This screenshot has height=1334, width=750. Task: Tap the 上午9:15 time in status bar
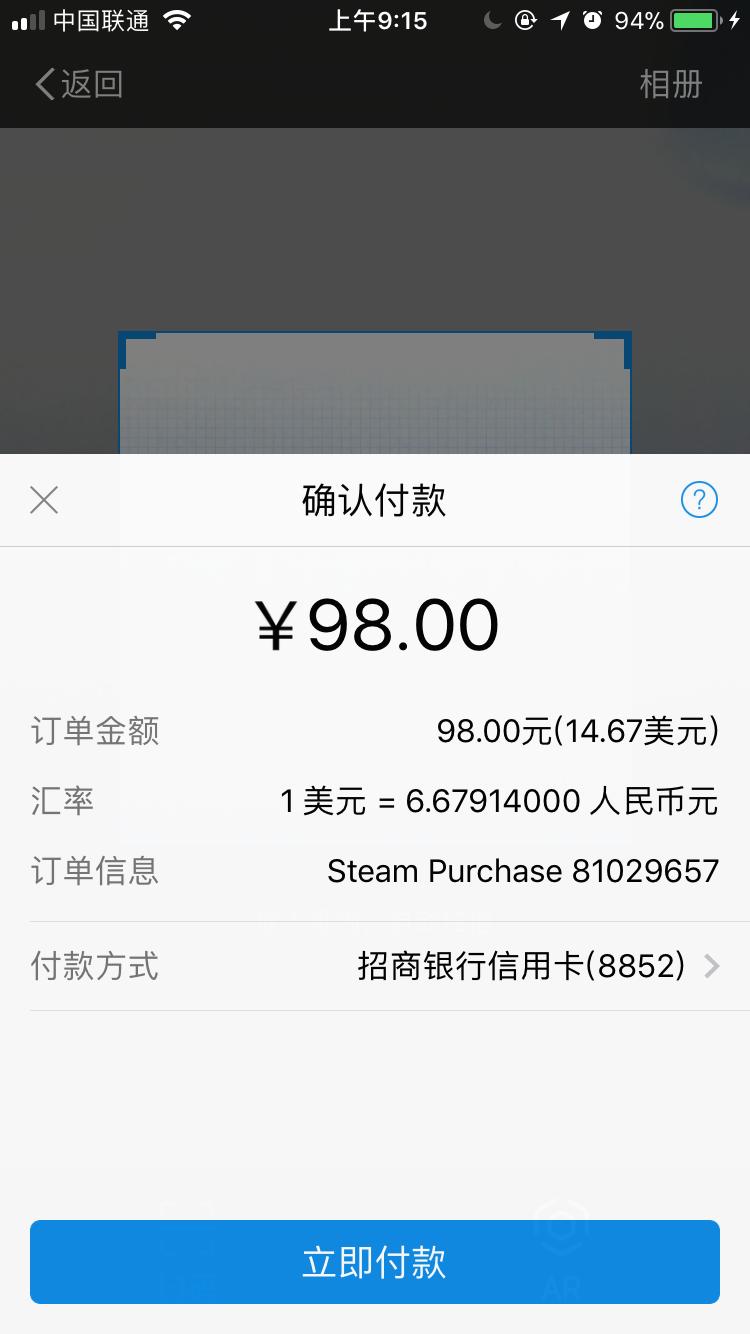378,19
